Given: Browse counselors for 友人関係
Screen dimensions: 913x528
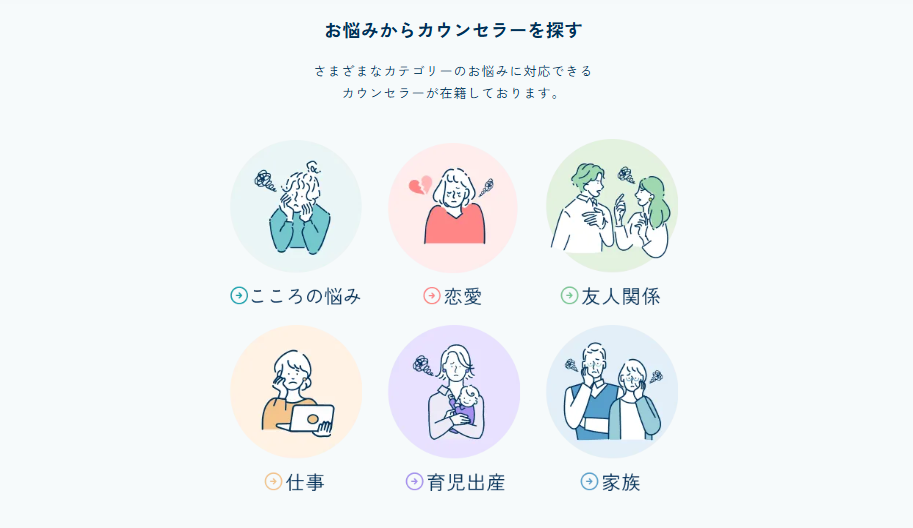Looking at the screenshot, I should (x=611, y=296).
